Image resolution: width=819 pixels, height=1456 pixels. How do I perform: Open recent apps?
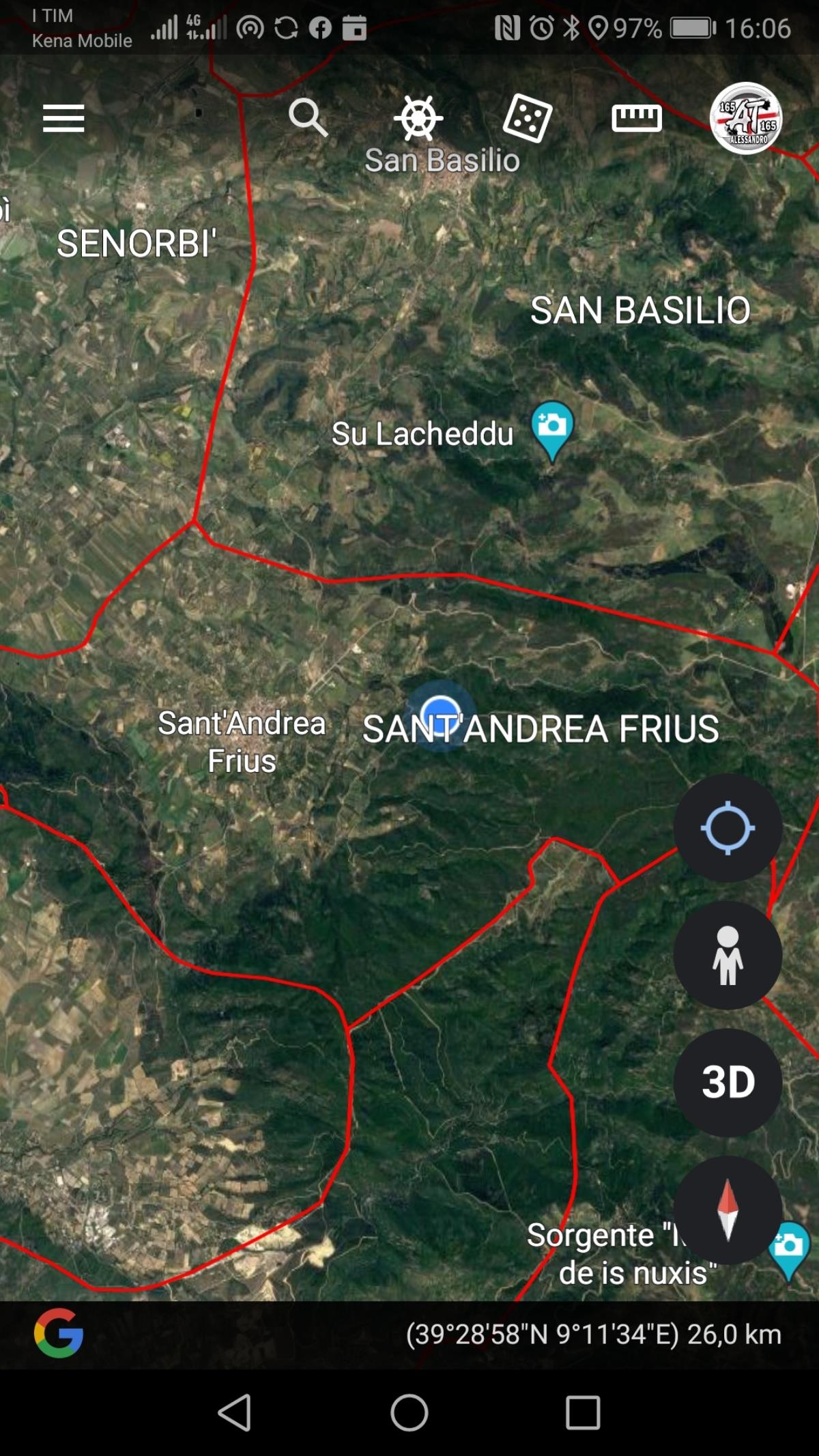tap(583, 1412)
